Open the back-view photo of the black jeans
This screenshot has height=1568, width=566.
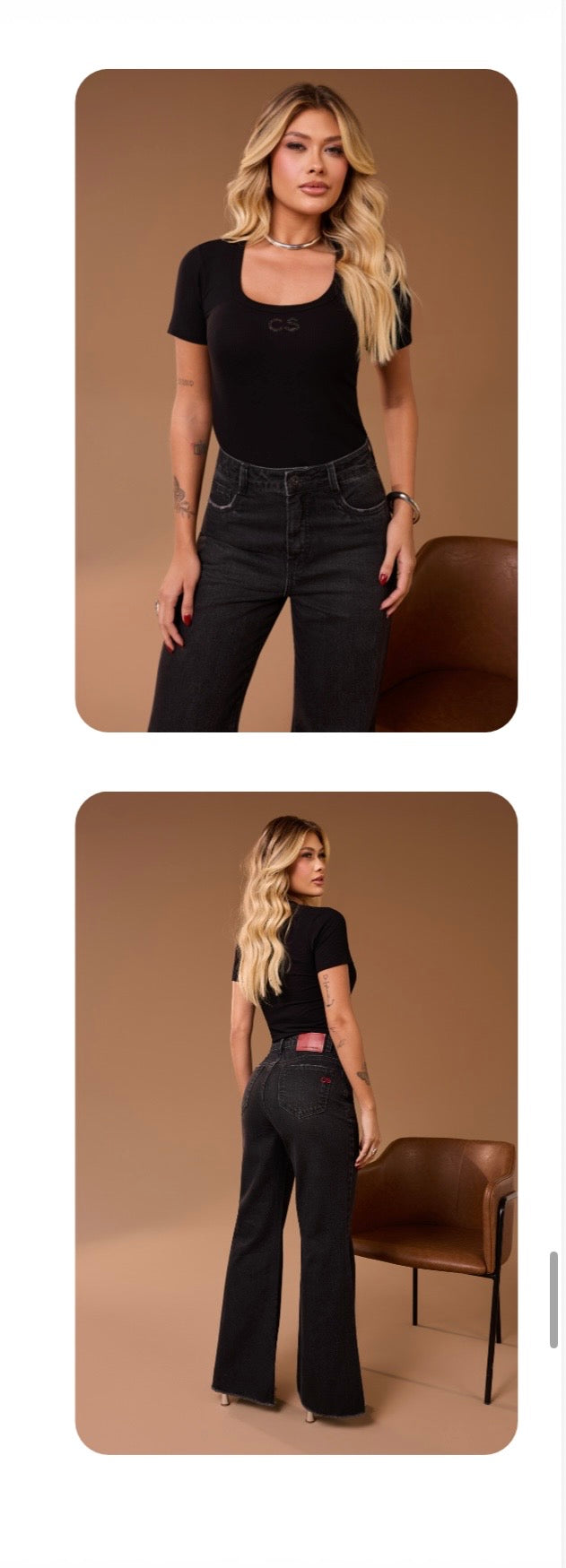296,1122
